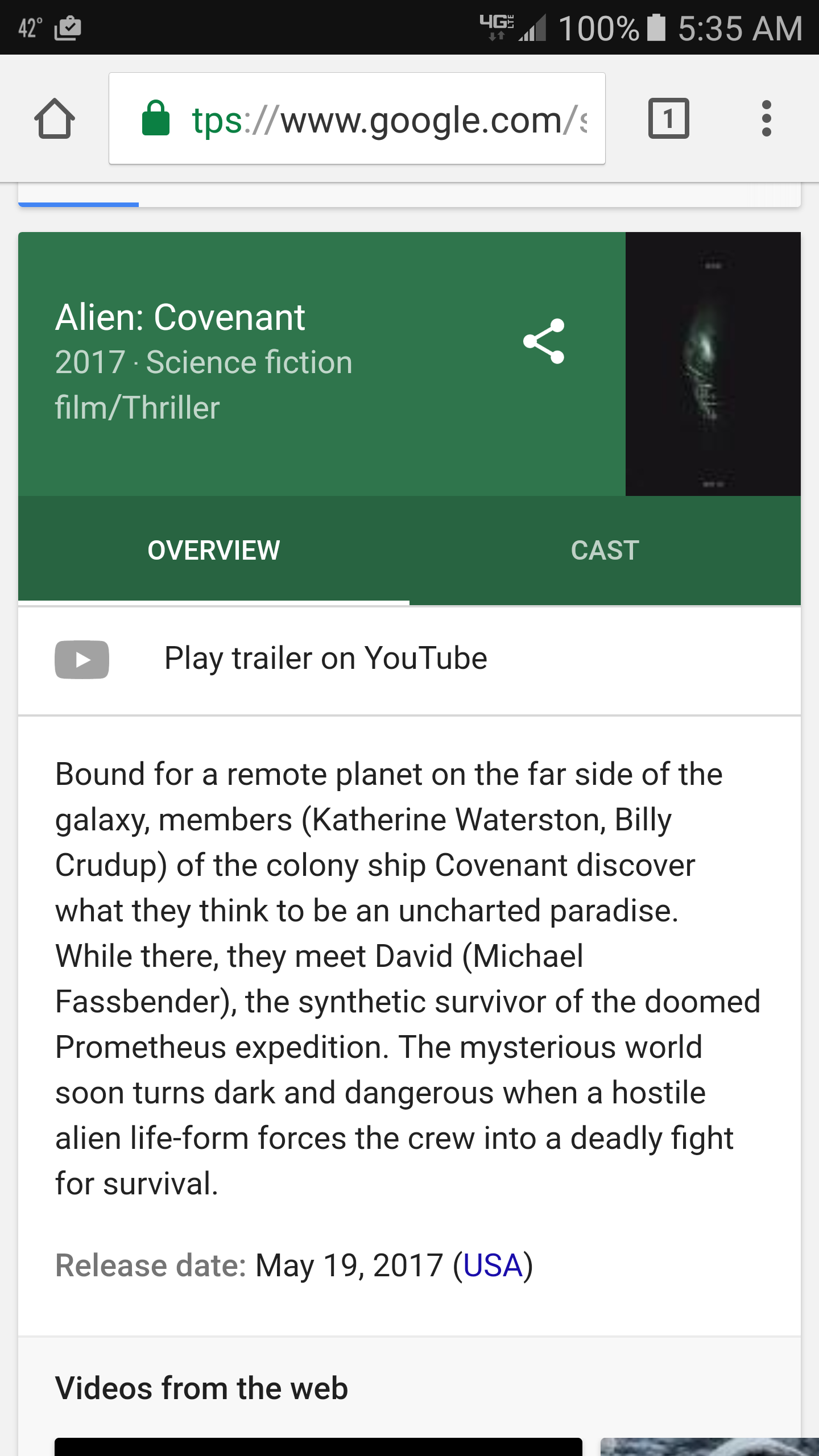Play trailer on YouTube
This screenshot has height=1456, width=819.
(x=325, y=659)
